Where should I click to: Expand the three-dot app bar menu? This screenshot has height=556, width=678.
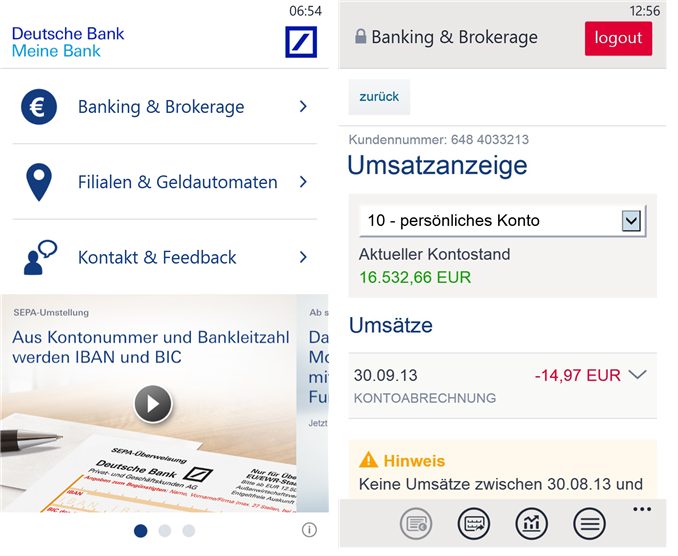642,509
